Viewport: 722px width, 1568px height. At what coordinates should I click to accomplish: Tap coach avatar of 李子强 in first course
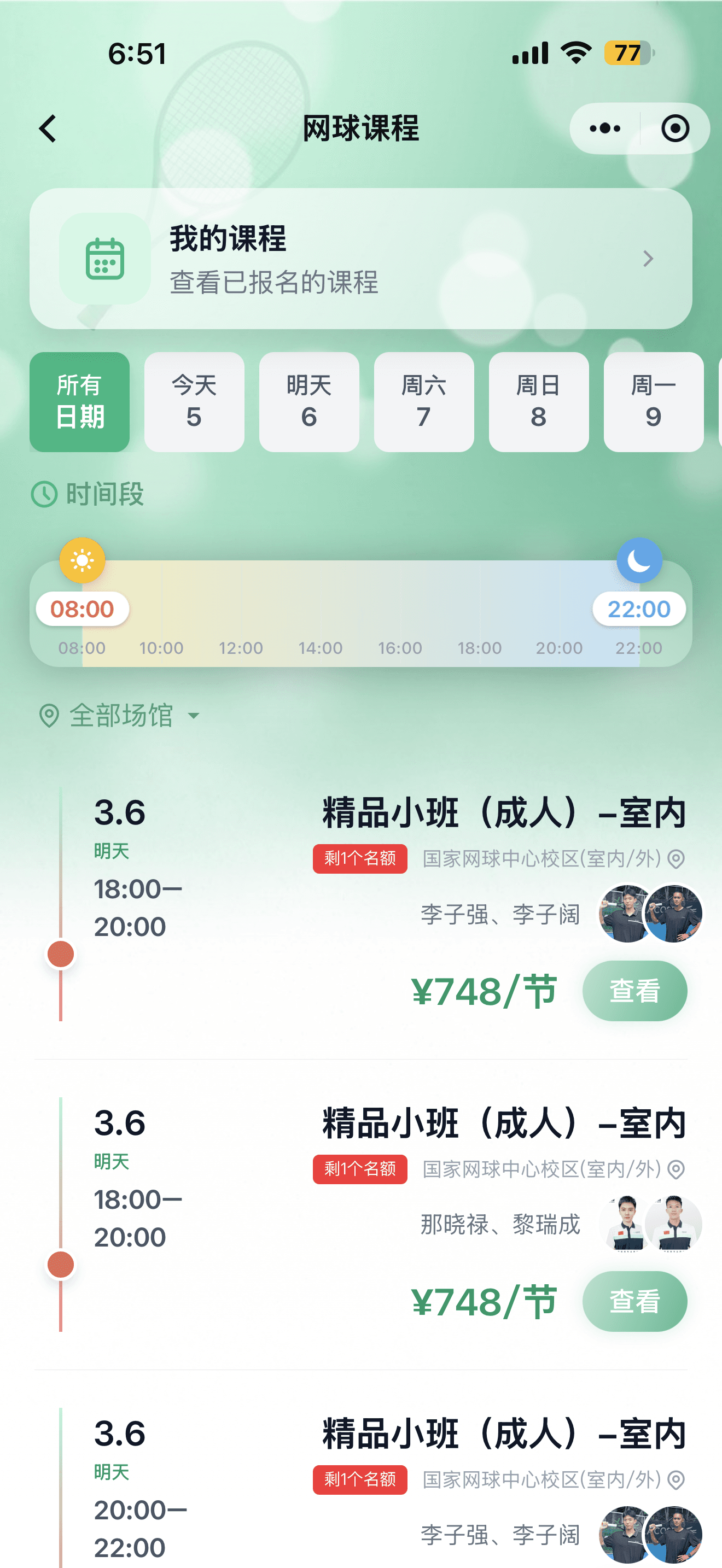(621, 914)
